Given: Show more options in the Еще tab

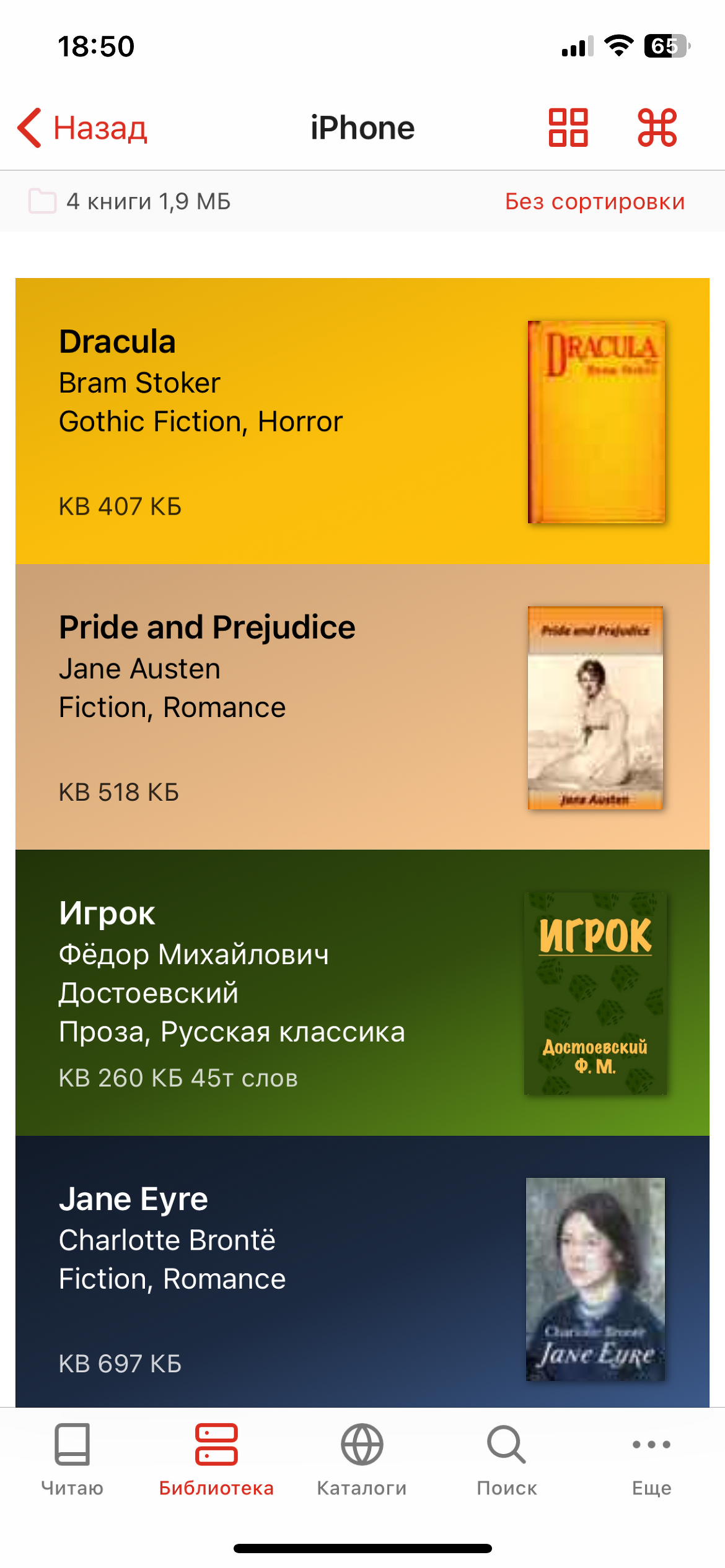Looking at the screenshot, I should pyautogui.click(x=651, y=1459).
